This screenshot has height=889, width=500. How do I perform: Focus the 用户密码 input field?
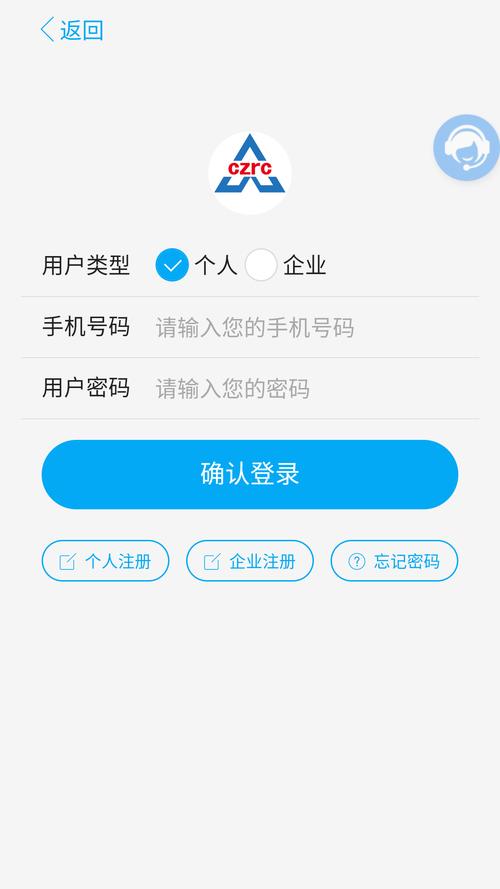(x=316, y=389)
